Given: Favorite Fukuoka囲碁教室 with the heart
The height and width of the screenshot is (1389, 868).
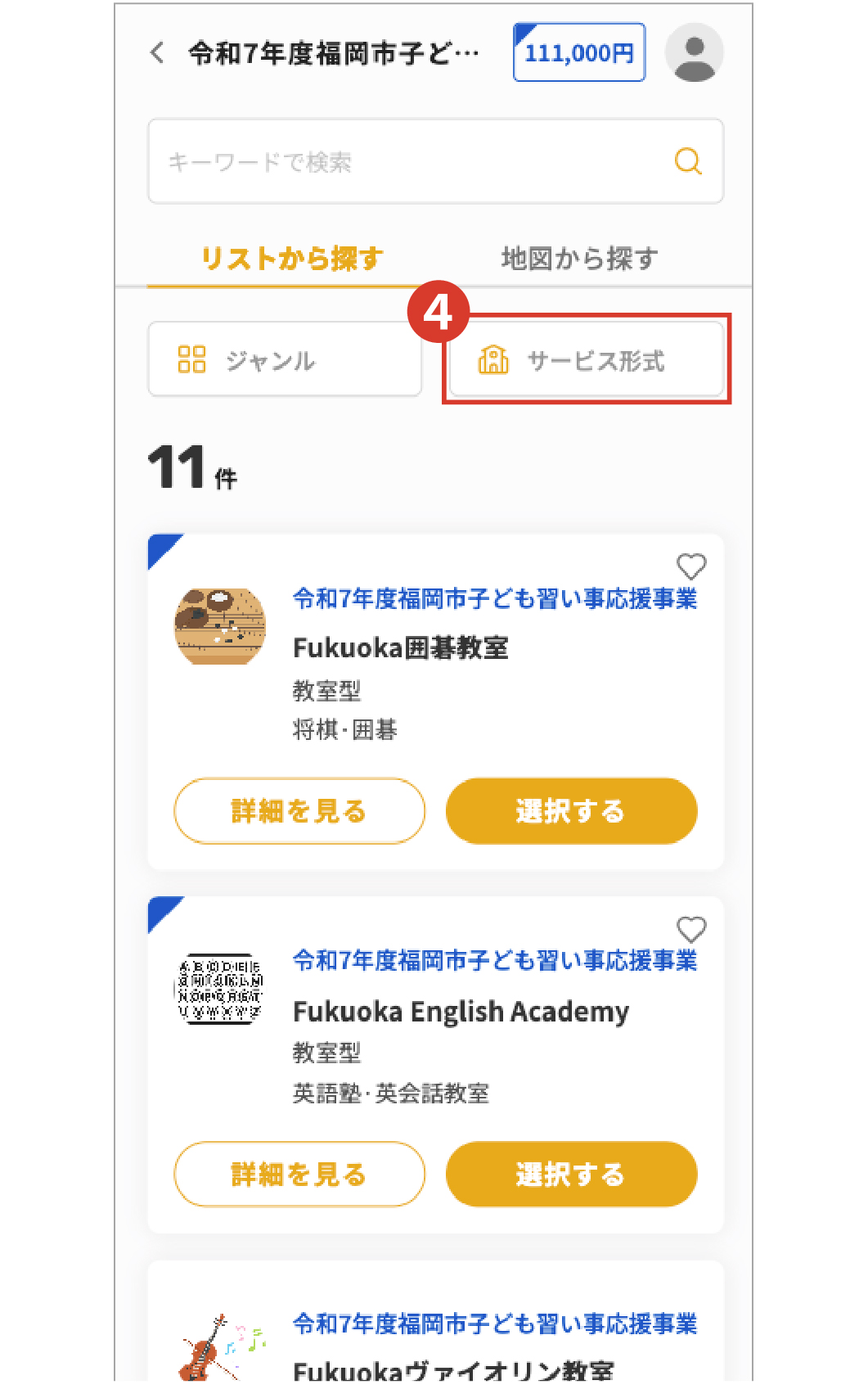Looking at the screenshot, I should click(x=691, y=566).
